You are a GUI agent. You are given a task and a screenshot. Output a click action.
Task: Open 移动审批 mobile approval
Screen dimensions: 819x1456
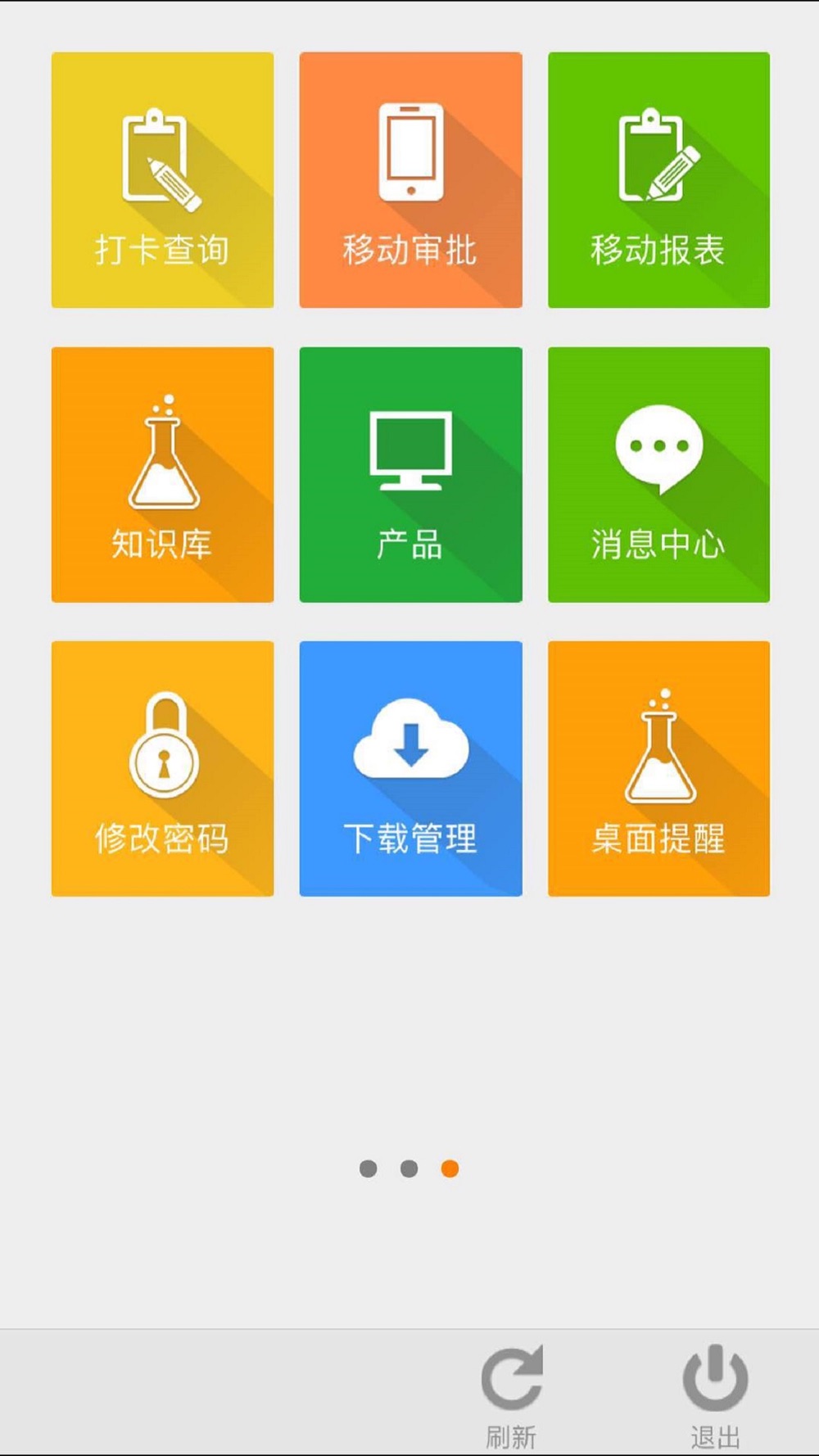coord(410,180)
